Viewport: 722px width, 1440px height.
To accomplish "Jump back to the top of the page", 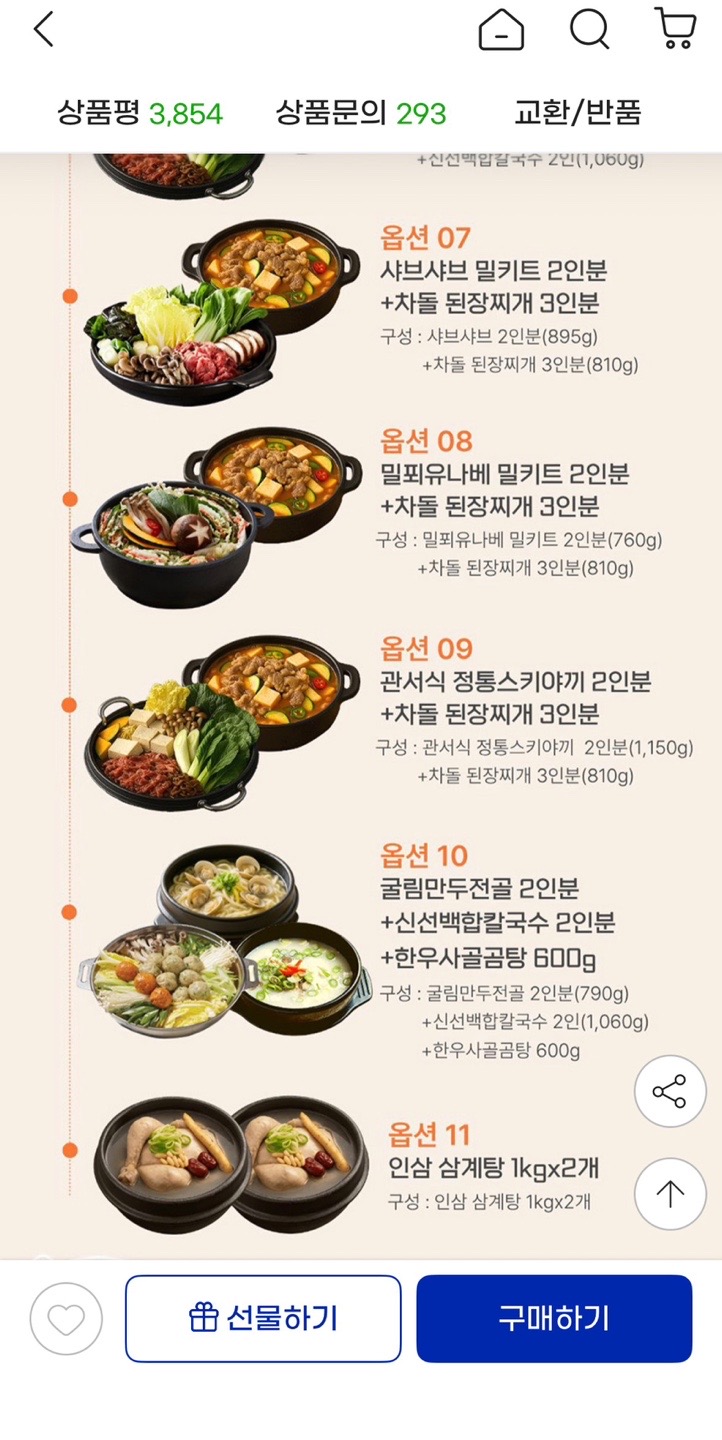I will [669, 1193].
